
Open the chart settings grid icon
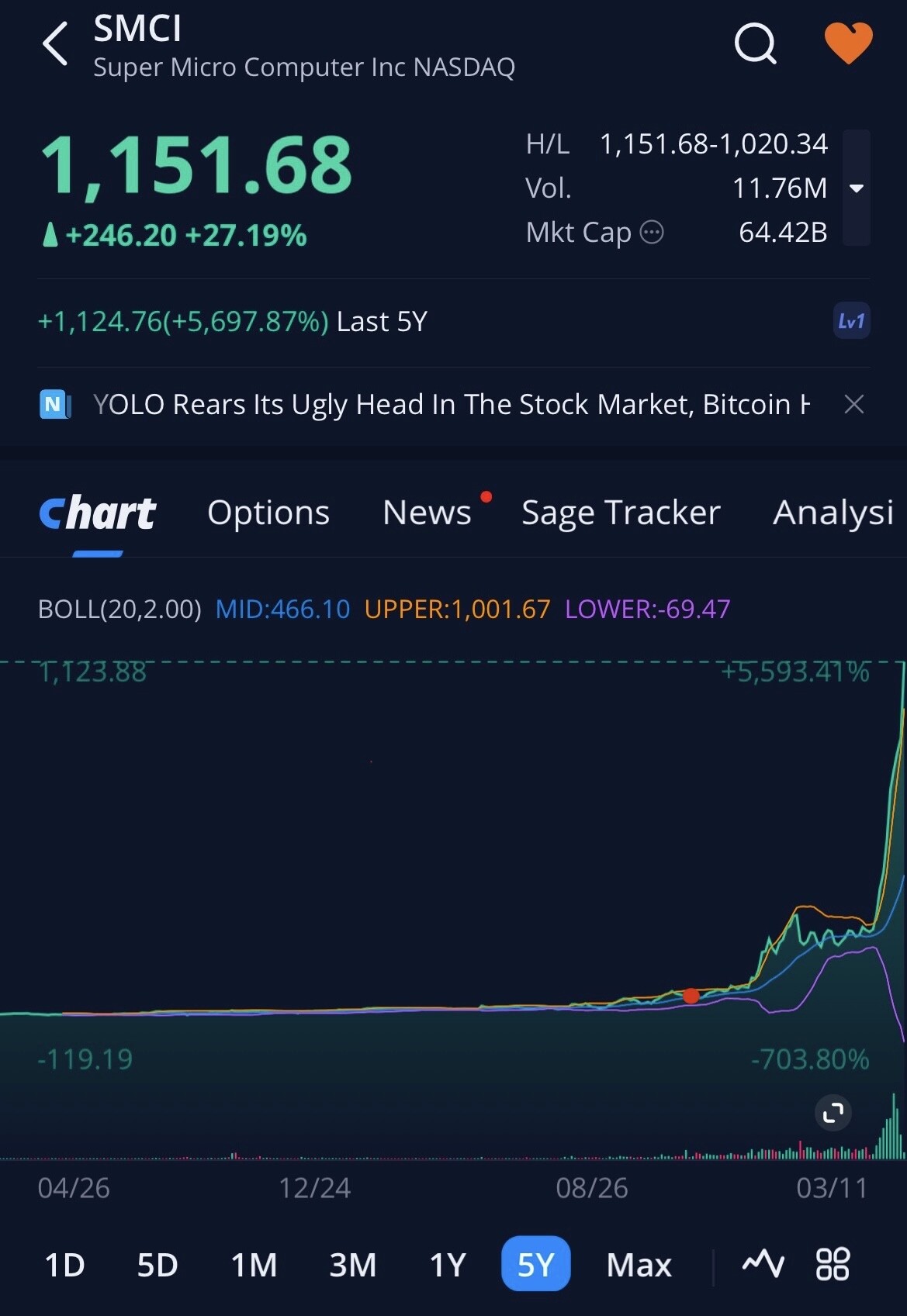833,1264
